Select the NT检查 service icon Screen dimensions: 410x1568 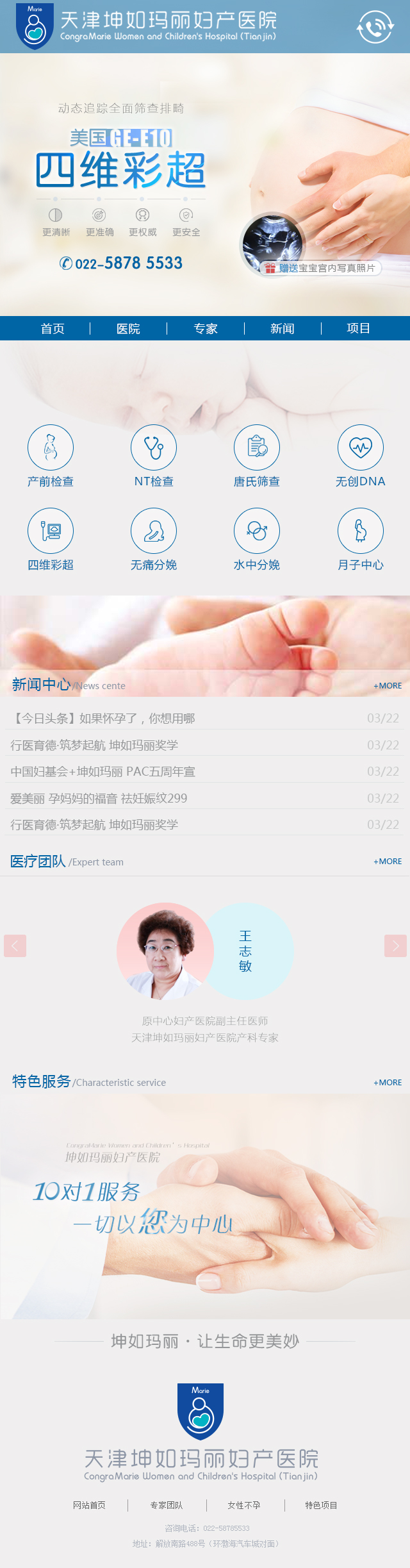tap(154, 447)
